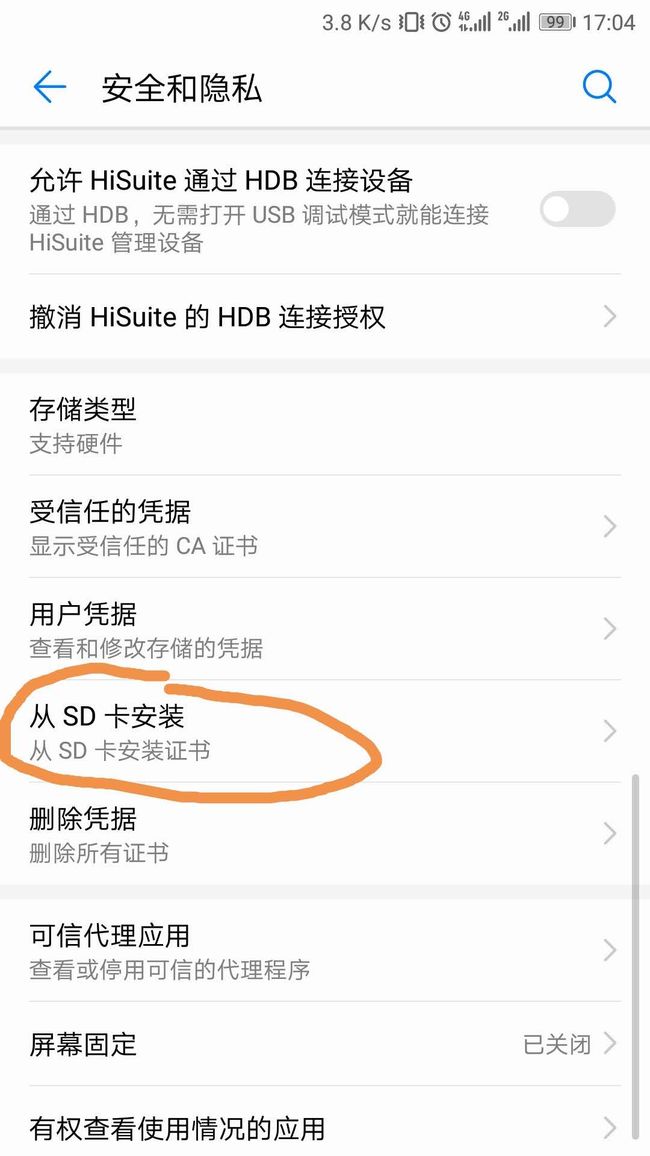
Task: Open 可信代理应用 settings
Action: coord(325,950)
